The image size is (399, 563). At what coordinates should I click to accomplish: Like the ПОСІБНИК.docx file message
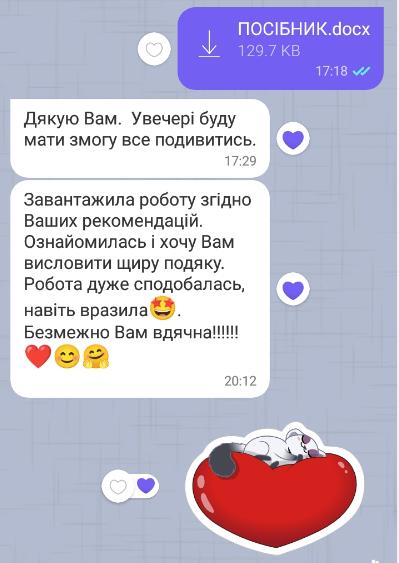pyautogui.click(x=154, y=49)
